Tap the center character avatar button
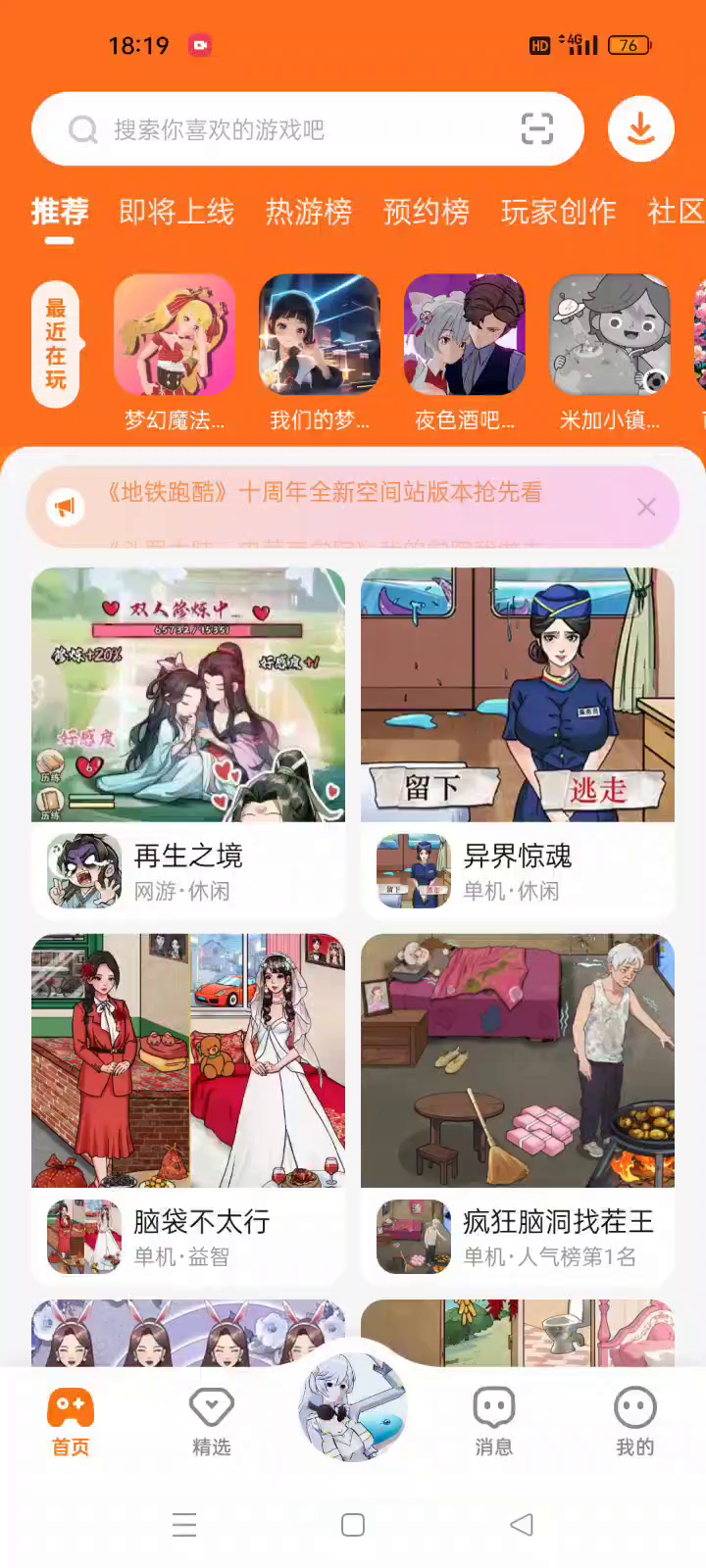The image size is (706, 1568). [353, 1408]
